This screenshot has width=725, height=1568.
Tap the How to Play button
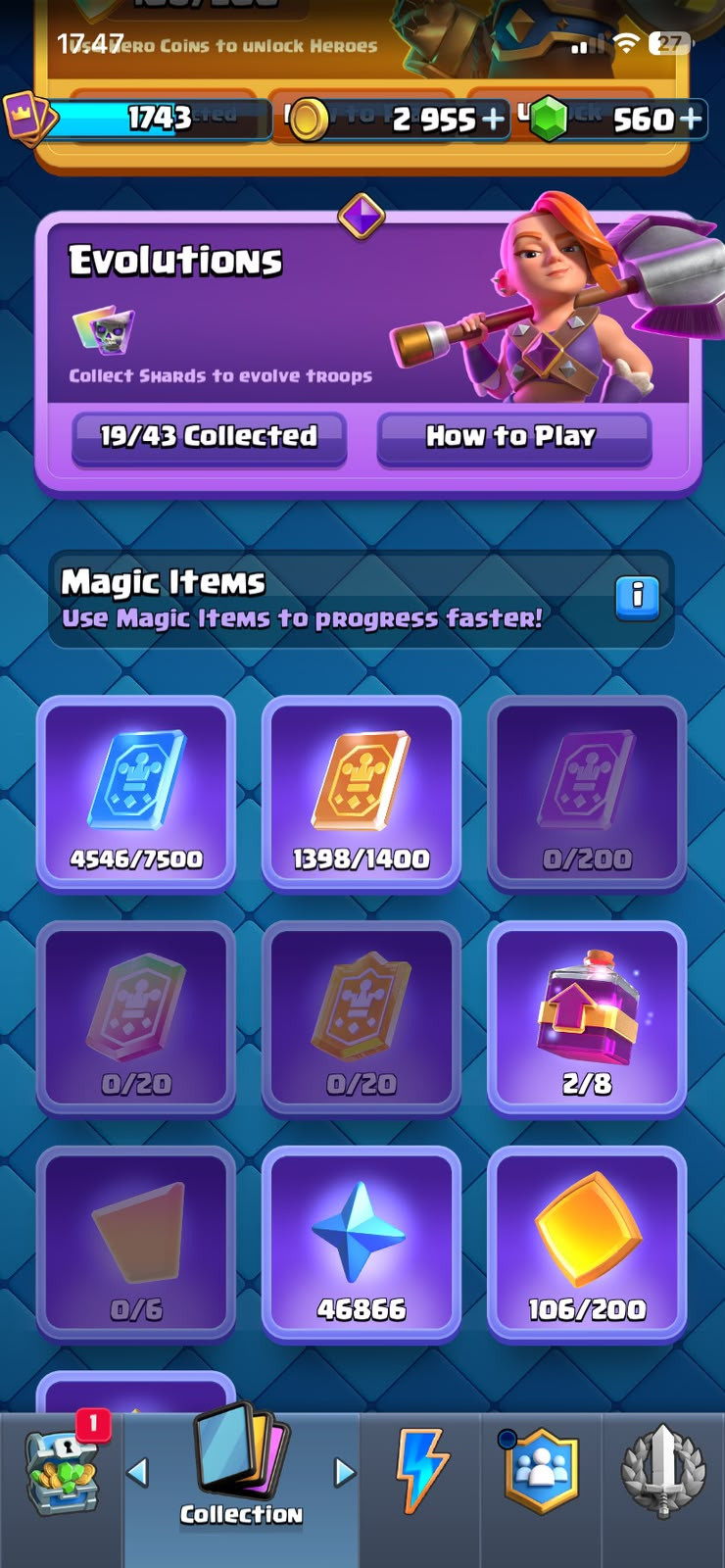pyautogui.click(x=513, y=437)
